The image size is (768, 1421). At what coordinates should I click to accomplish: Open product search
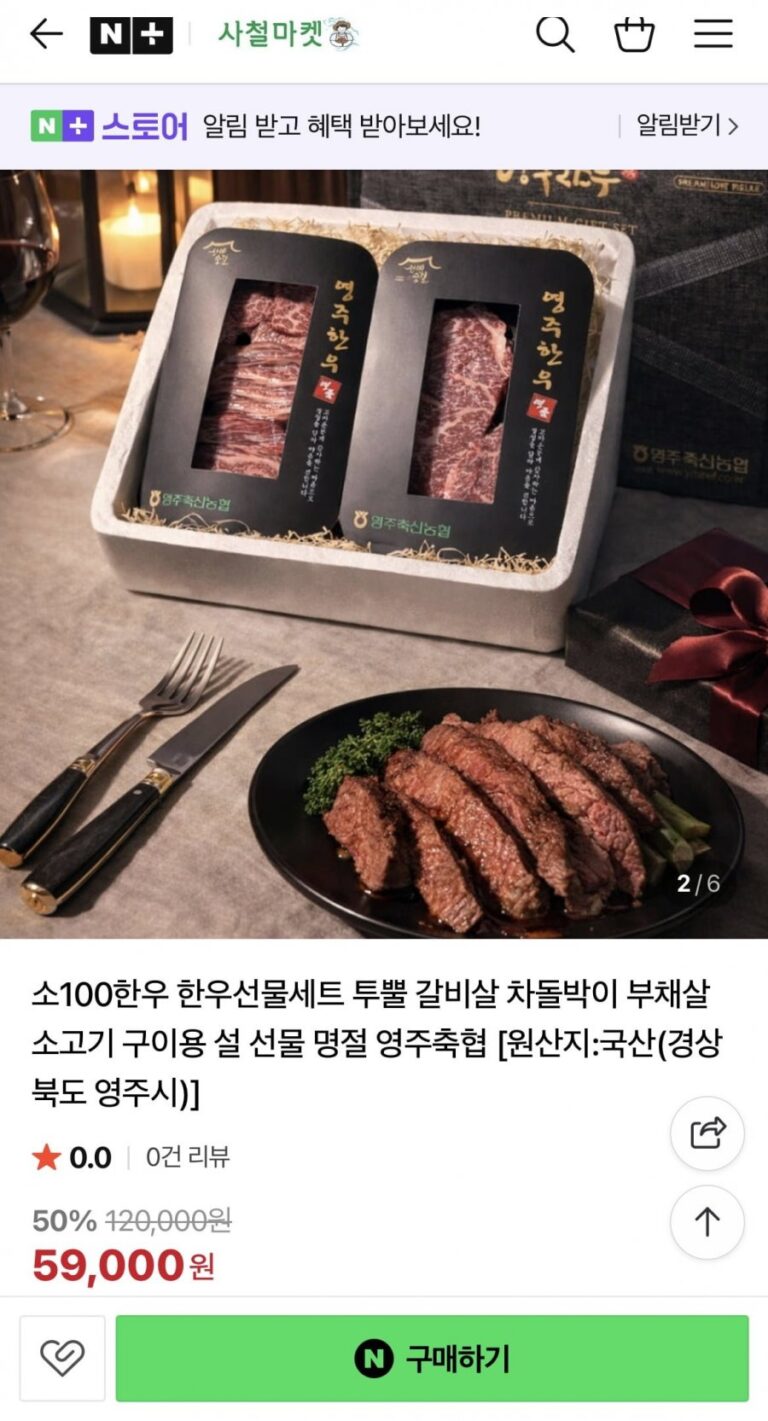tap(555, 35)
